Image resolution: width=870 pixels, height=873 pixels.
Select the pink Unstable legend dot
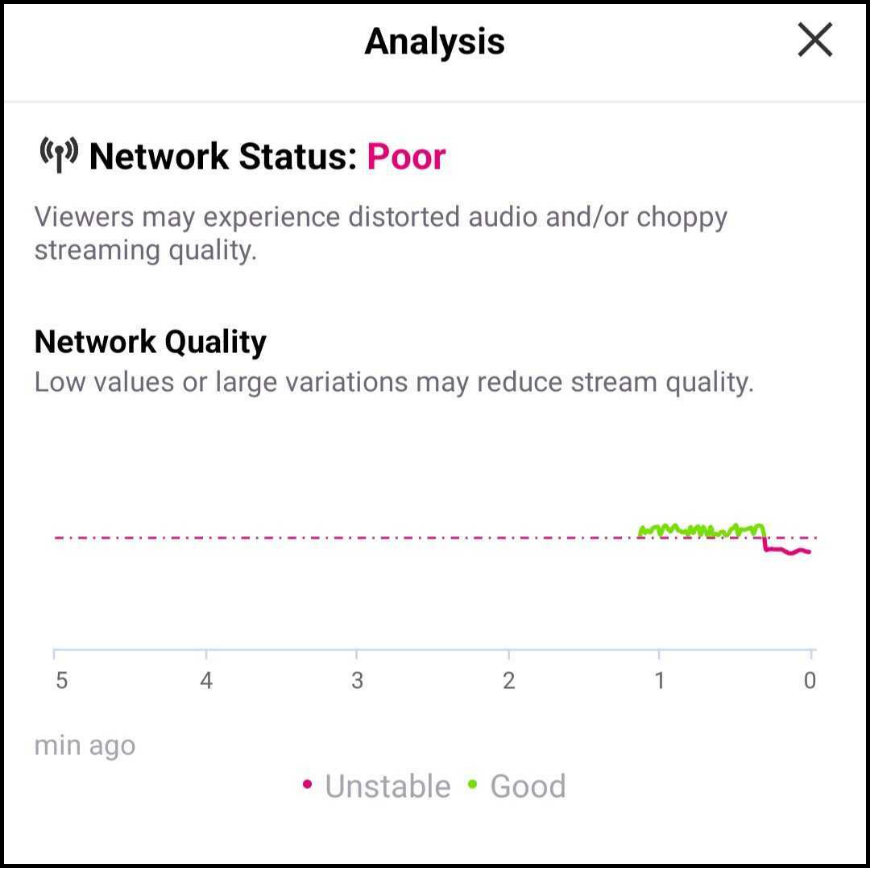(x=307, y=786)
